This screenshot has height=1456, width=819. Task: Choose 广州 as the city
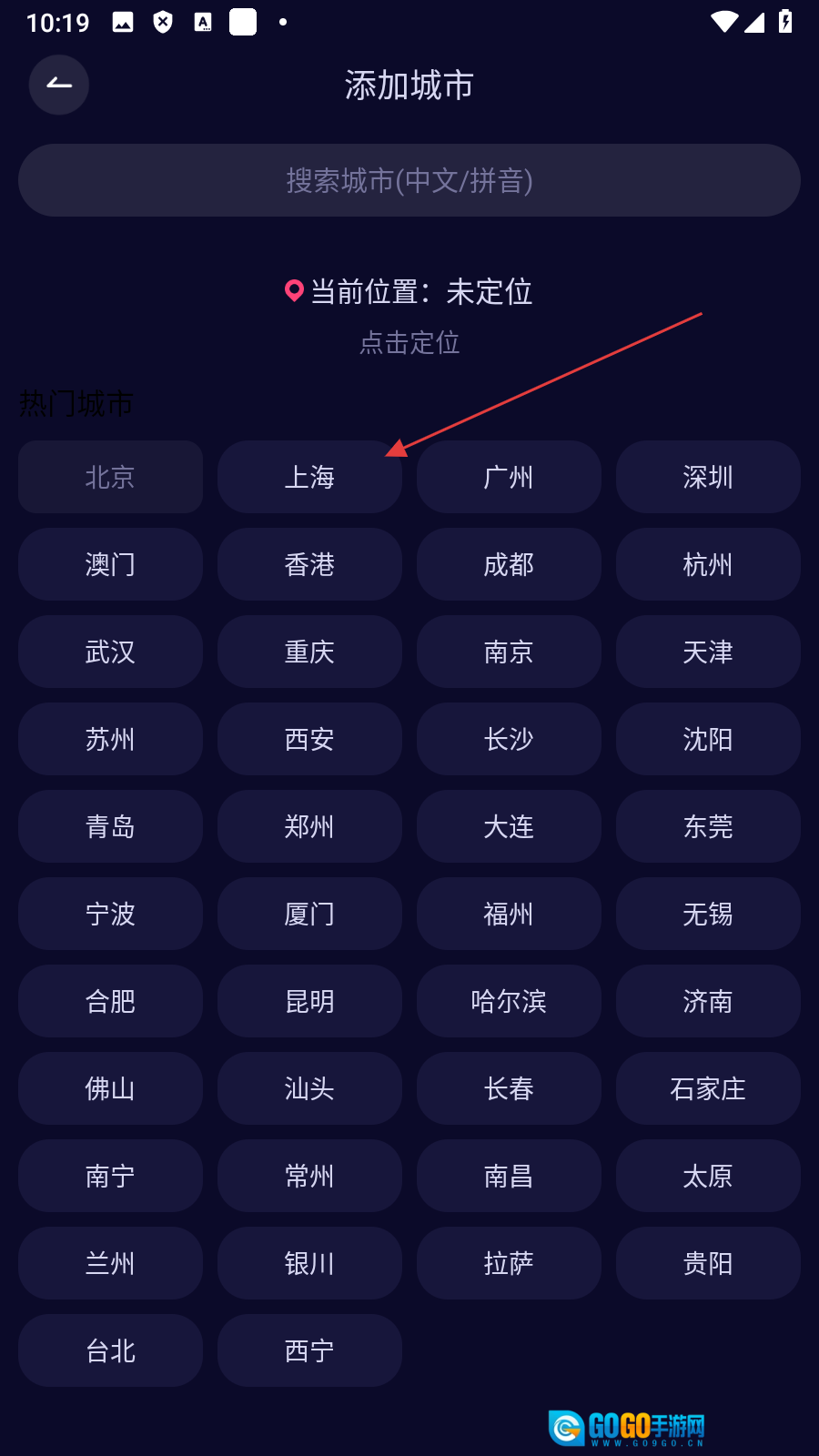509,477
